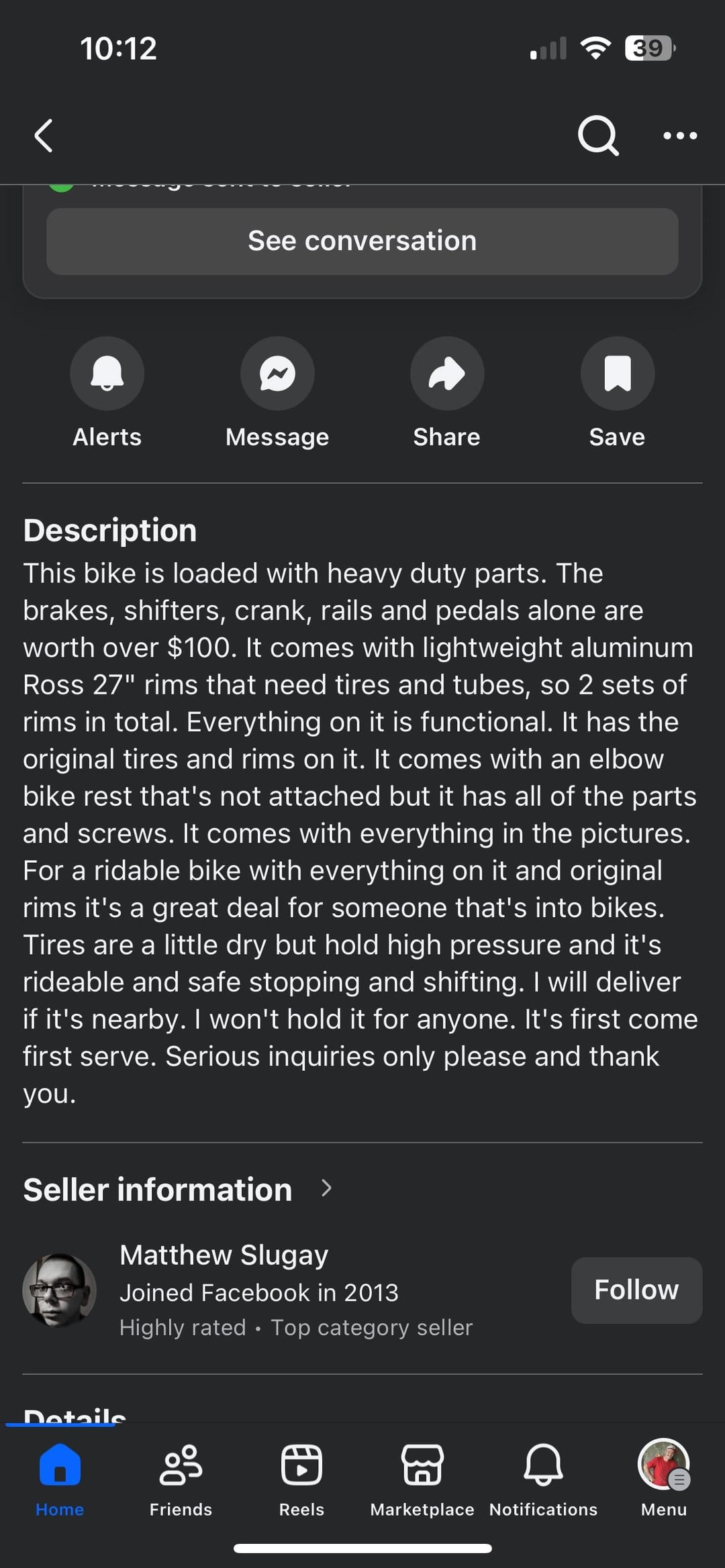Screen dimensions: 725x1568
Task: Expand Seller information section
Action: click(x=178, y=1190)
